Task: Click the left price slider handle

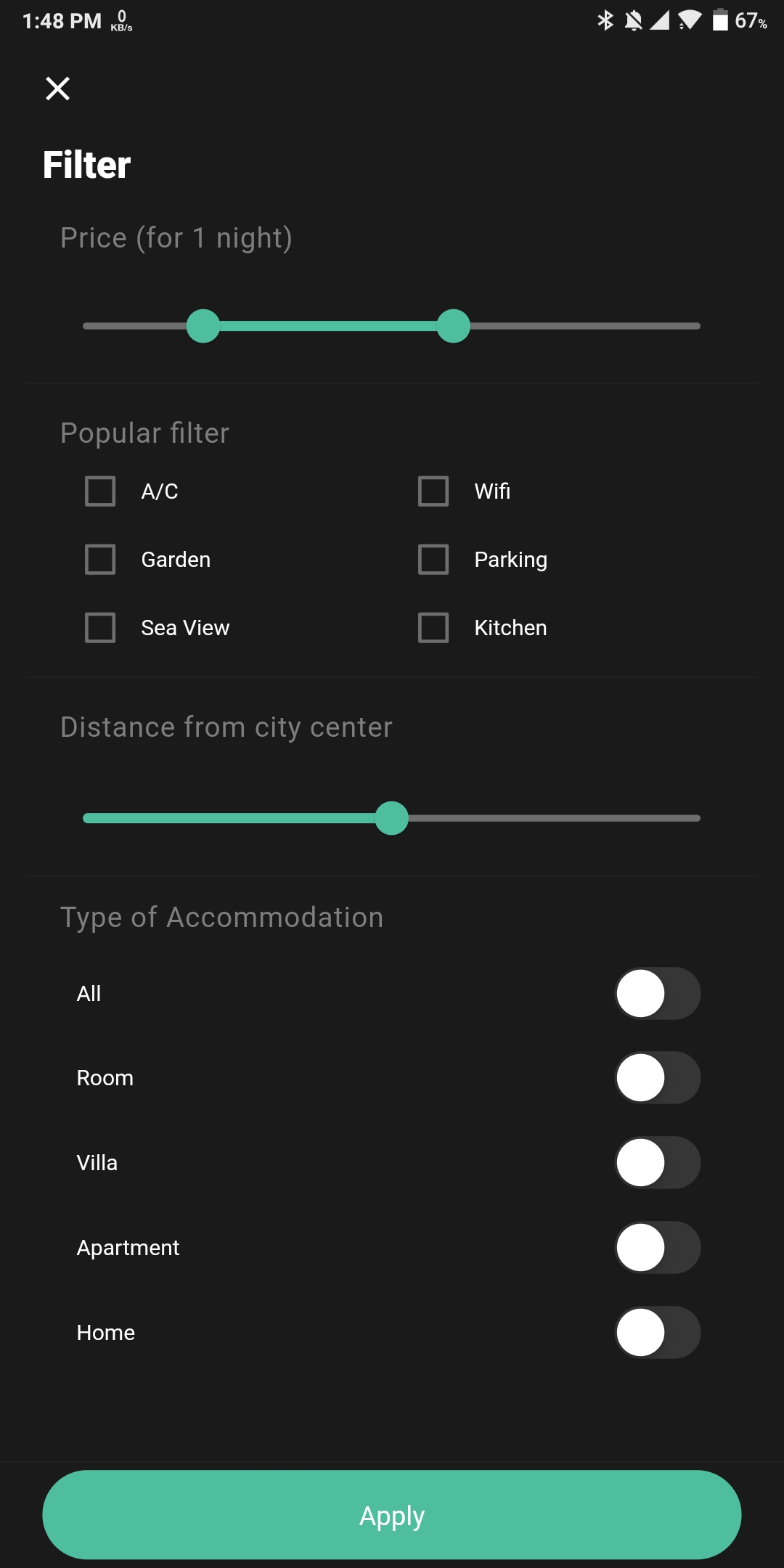Action: 203,327
